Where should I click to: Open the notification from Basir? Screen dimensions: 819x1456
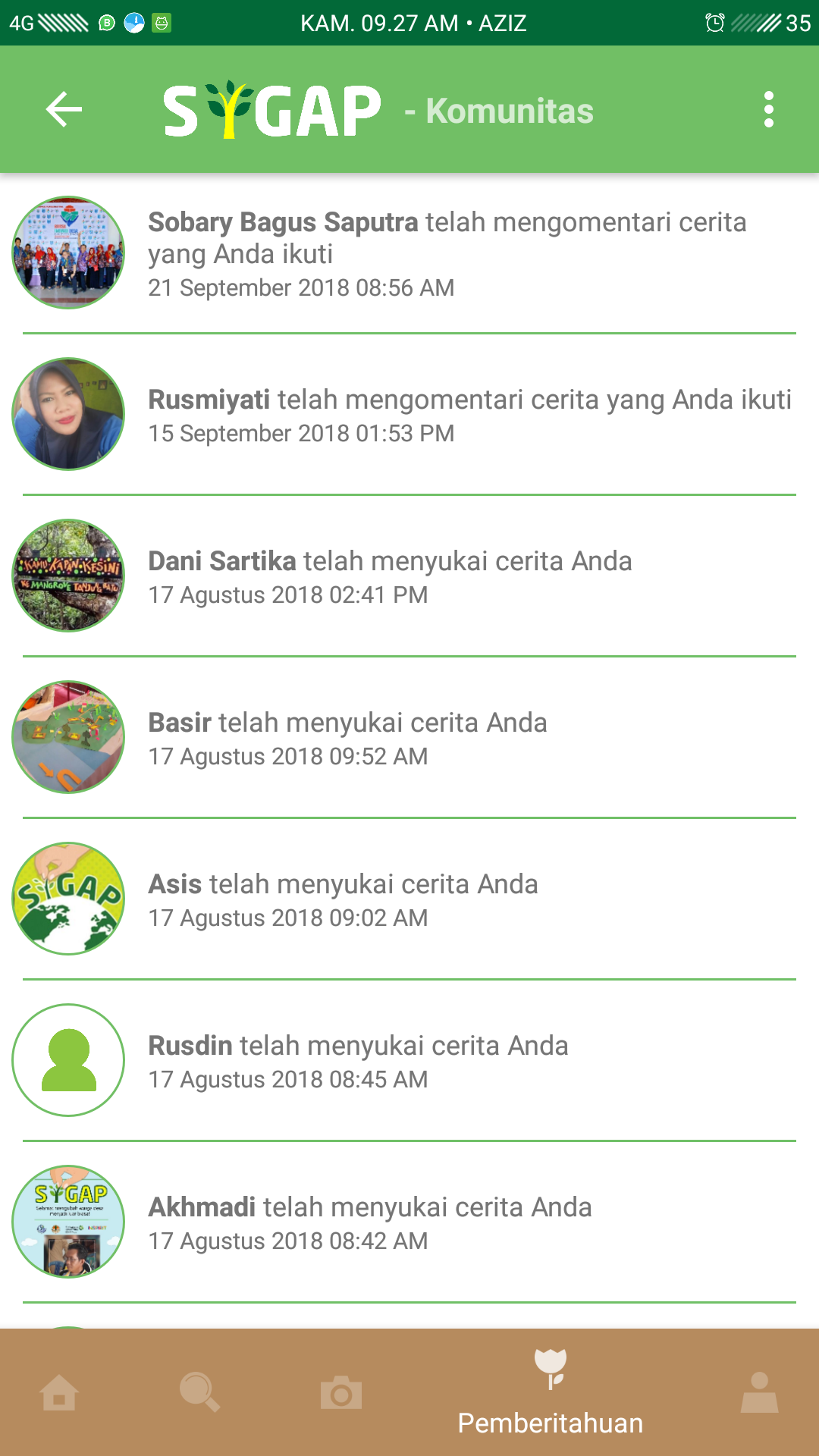click(x=409, y=737)
